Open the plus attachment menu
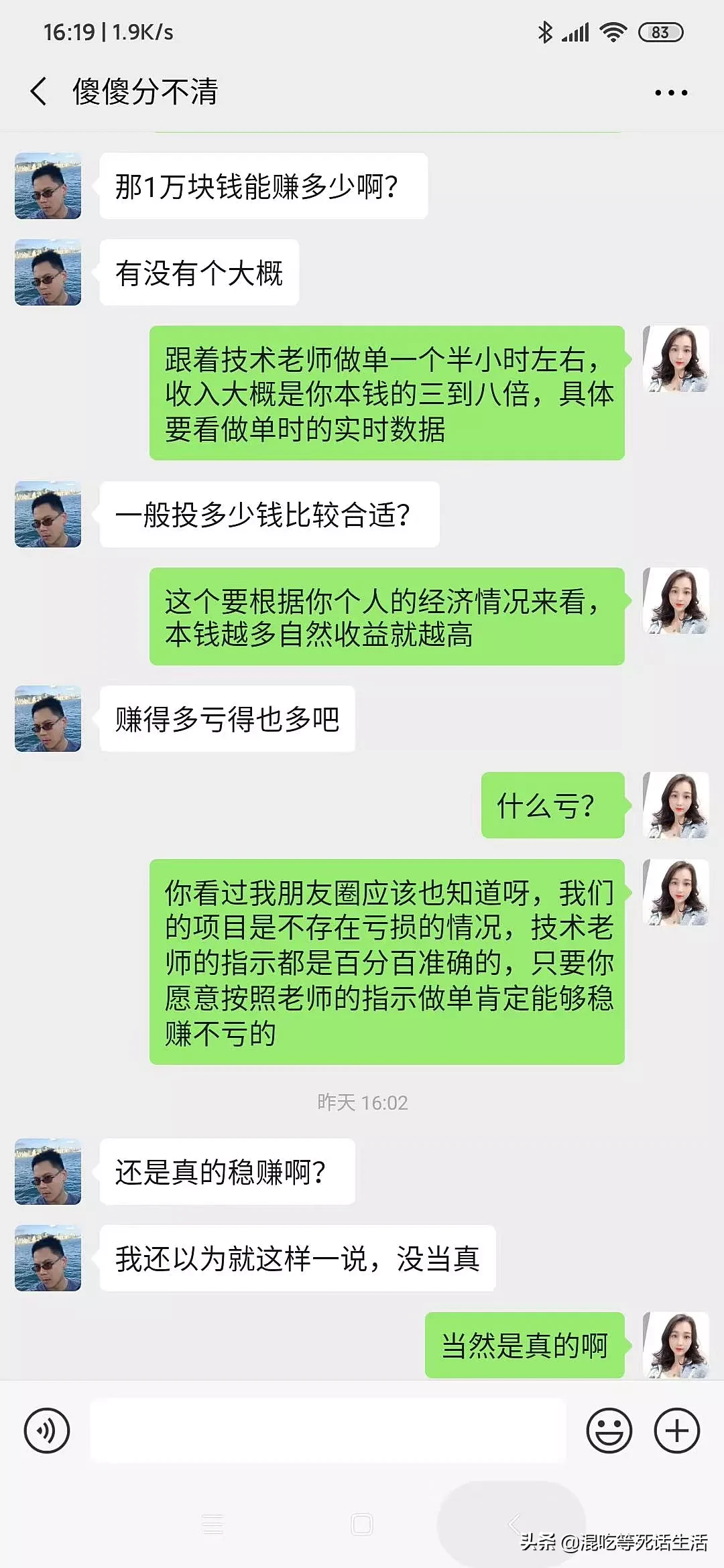Viewport: 724px width, 1568px height. pos(676,1431)
